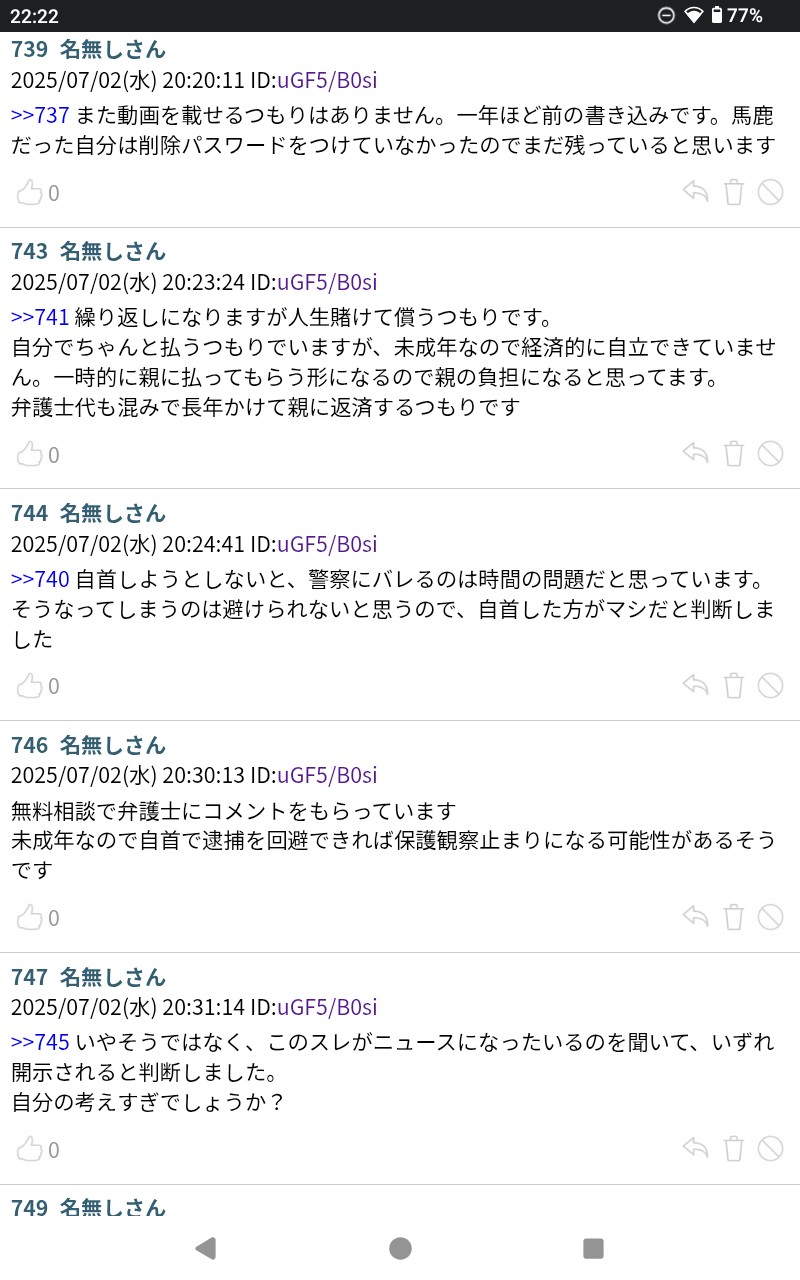Delete post 744 with trash icon
Screen dimensions: 800x1280
click(734, 685)
